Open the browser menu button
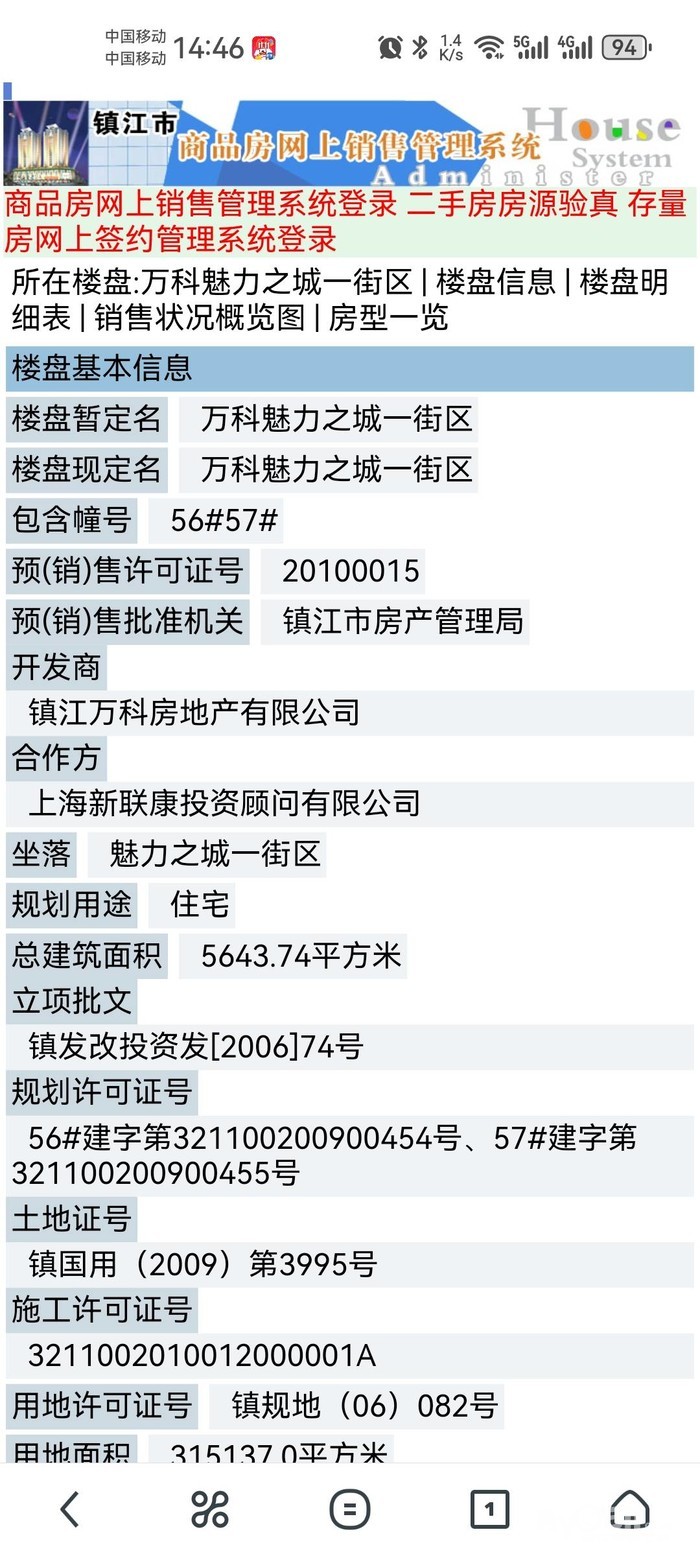Screen dimensions: 700x1556 (x=349, y=1509)
